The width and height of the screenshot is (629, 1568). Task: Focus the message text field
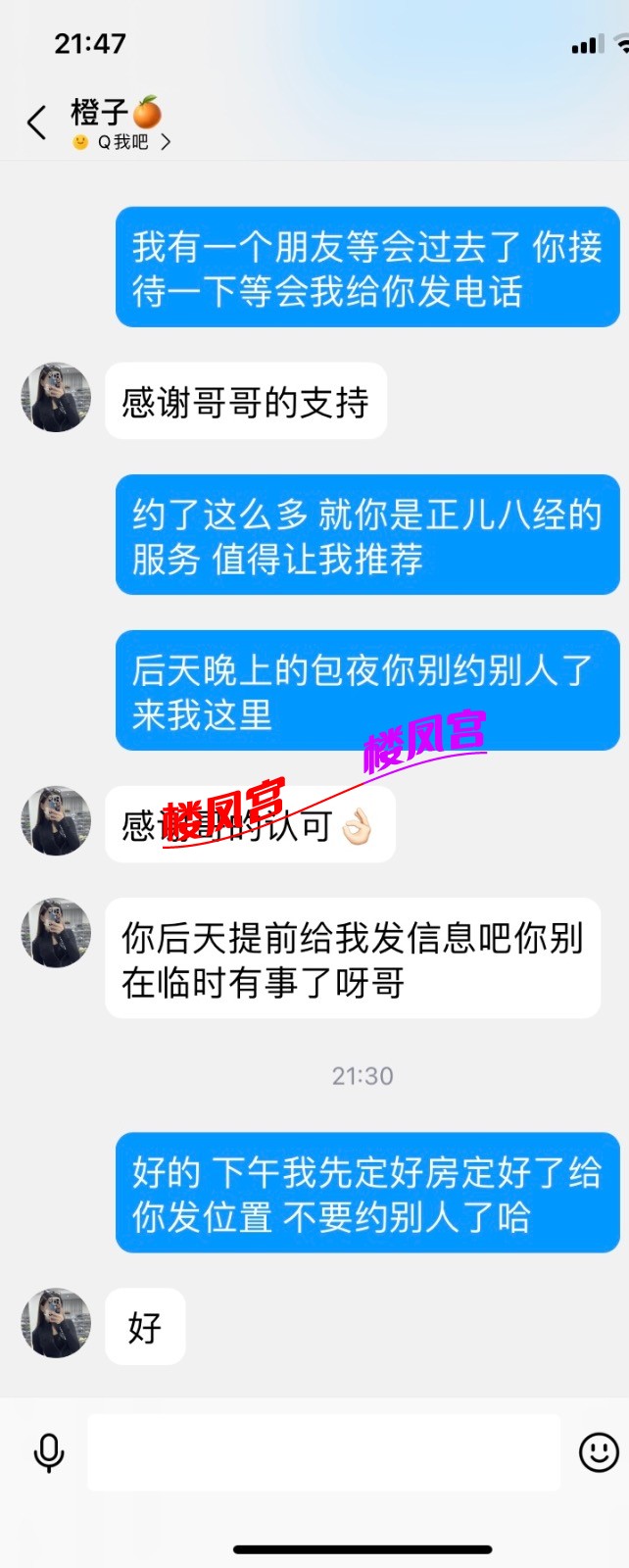323,1452
